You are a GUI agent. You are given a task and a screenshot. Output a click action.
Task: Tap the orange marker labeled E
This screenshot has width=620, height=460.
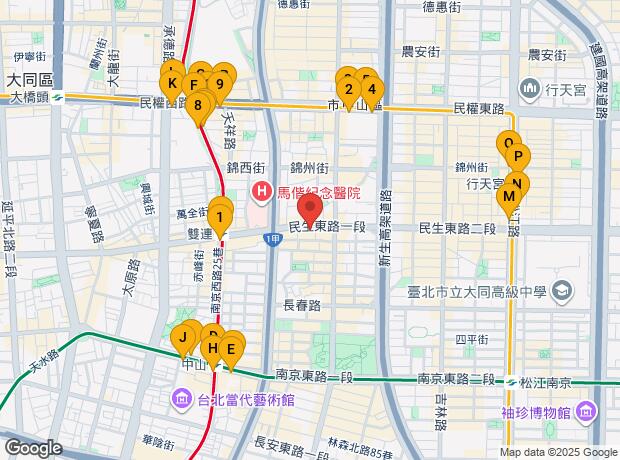(231, 351)
